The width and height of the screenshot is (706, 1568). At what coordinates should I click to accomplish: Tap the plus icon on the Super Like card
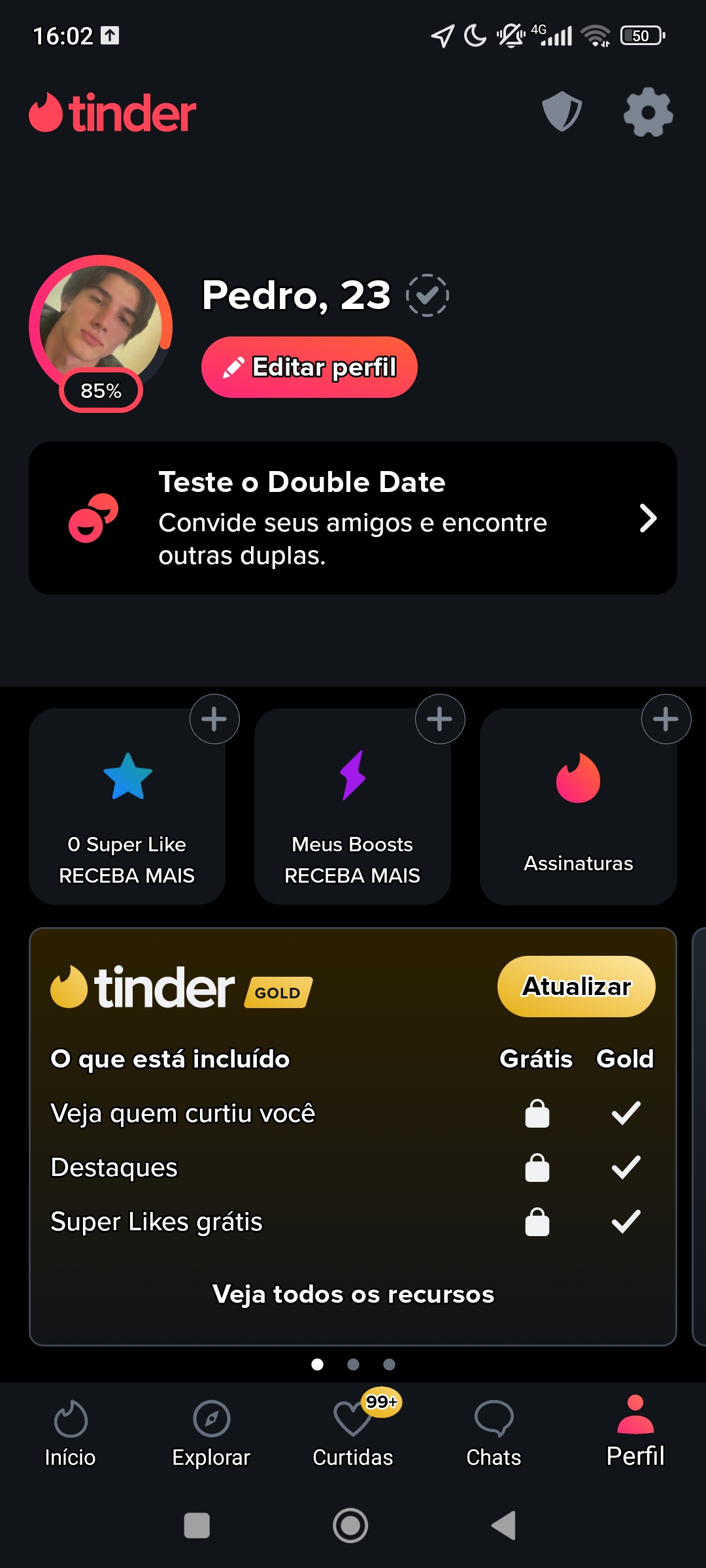pyautogui.click(x=214, y=719)
